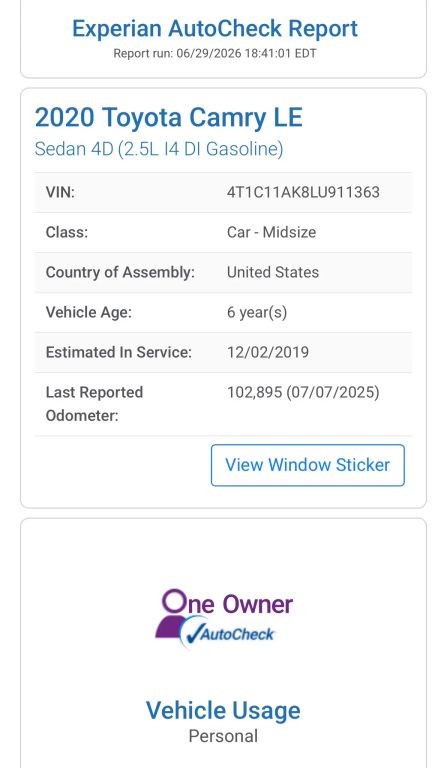
Task: Open the View Window Sticker button
Action: [x=307, y=465]
